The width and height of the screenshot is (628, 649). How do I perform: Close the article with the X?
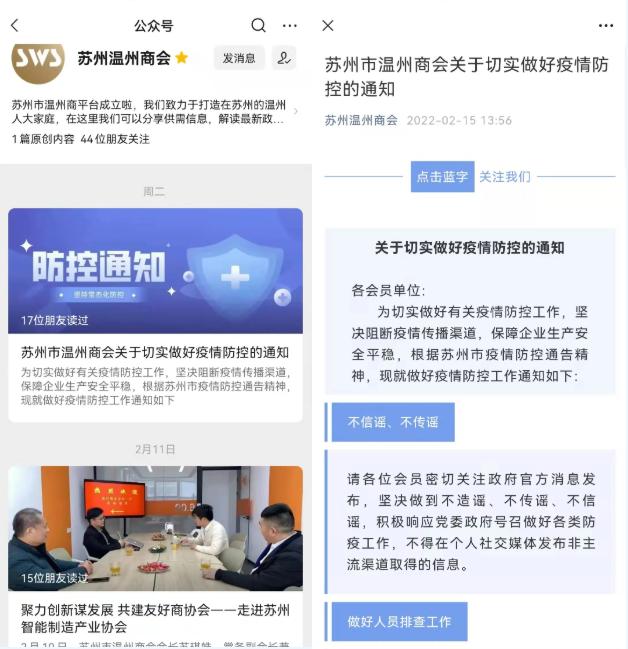(x=328, y=25)
